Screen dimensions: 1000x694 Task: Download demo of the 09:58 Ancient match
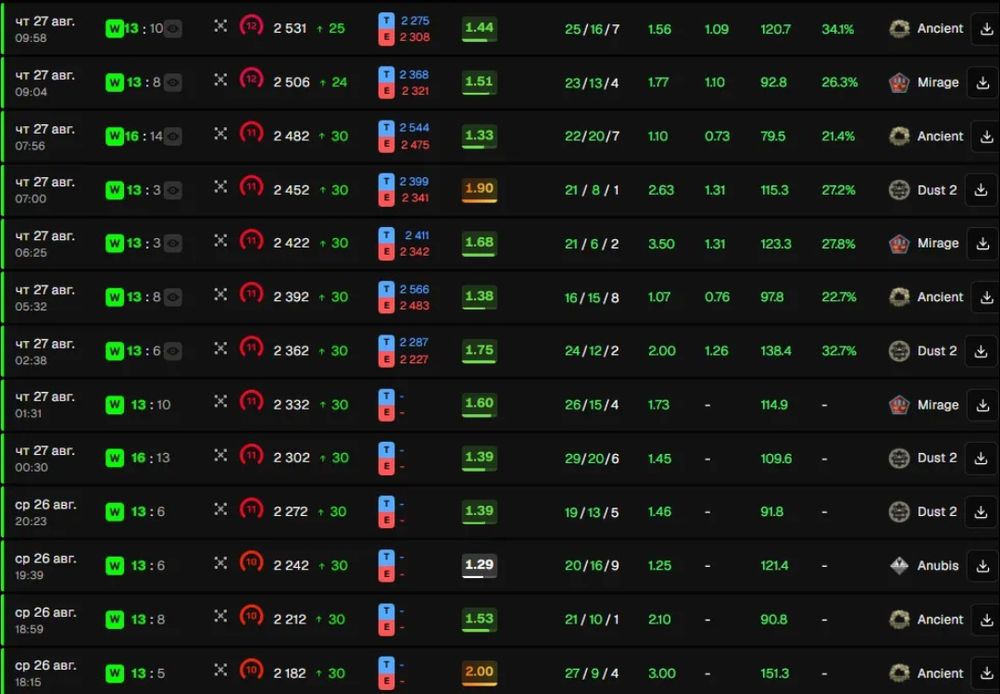[986, 29]
